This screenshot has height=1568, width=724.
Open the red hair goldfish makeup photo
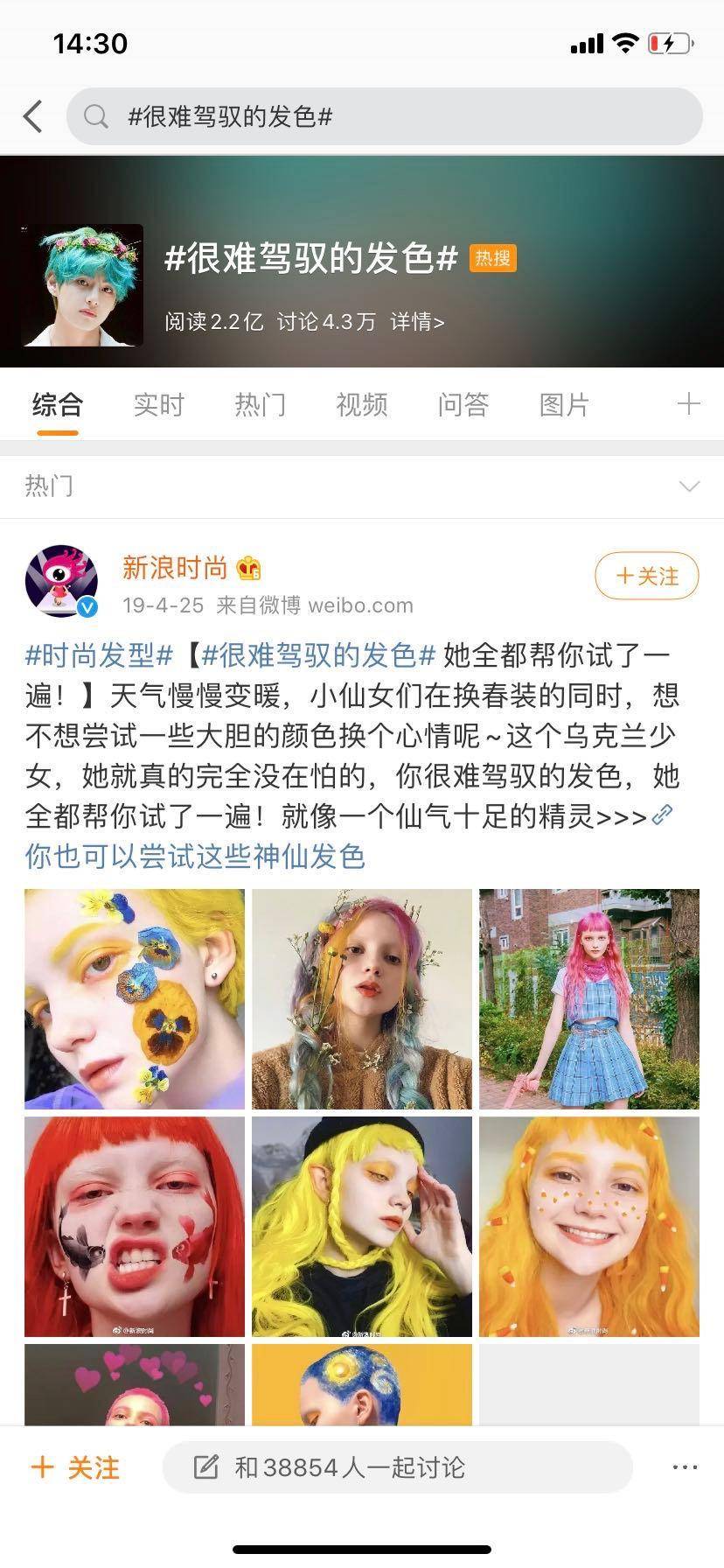(x=135, y=1227)
